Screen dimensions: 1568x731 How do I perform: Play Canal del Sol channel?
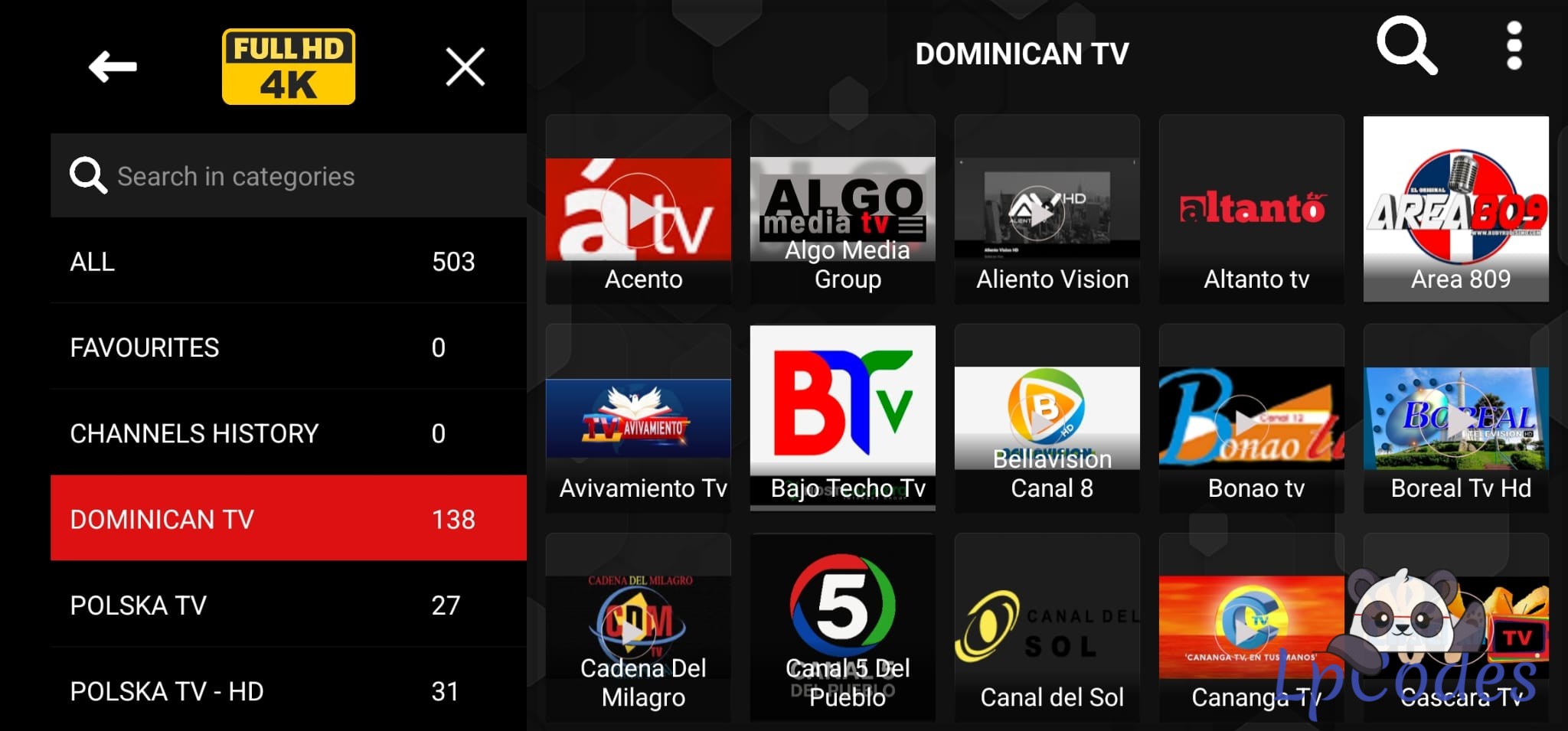point(1047,628)
